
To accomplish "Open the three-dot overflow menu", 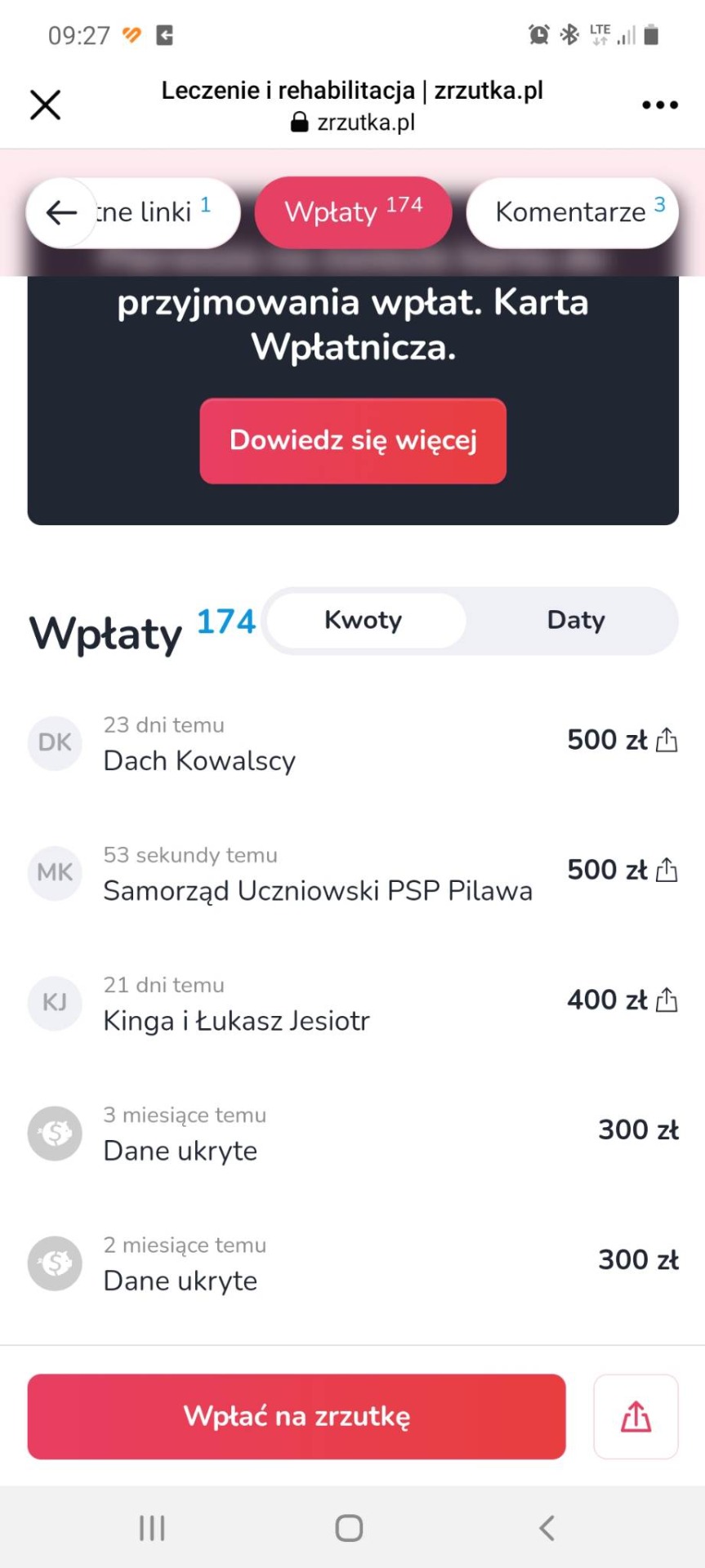I will [659, 105].
